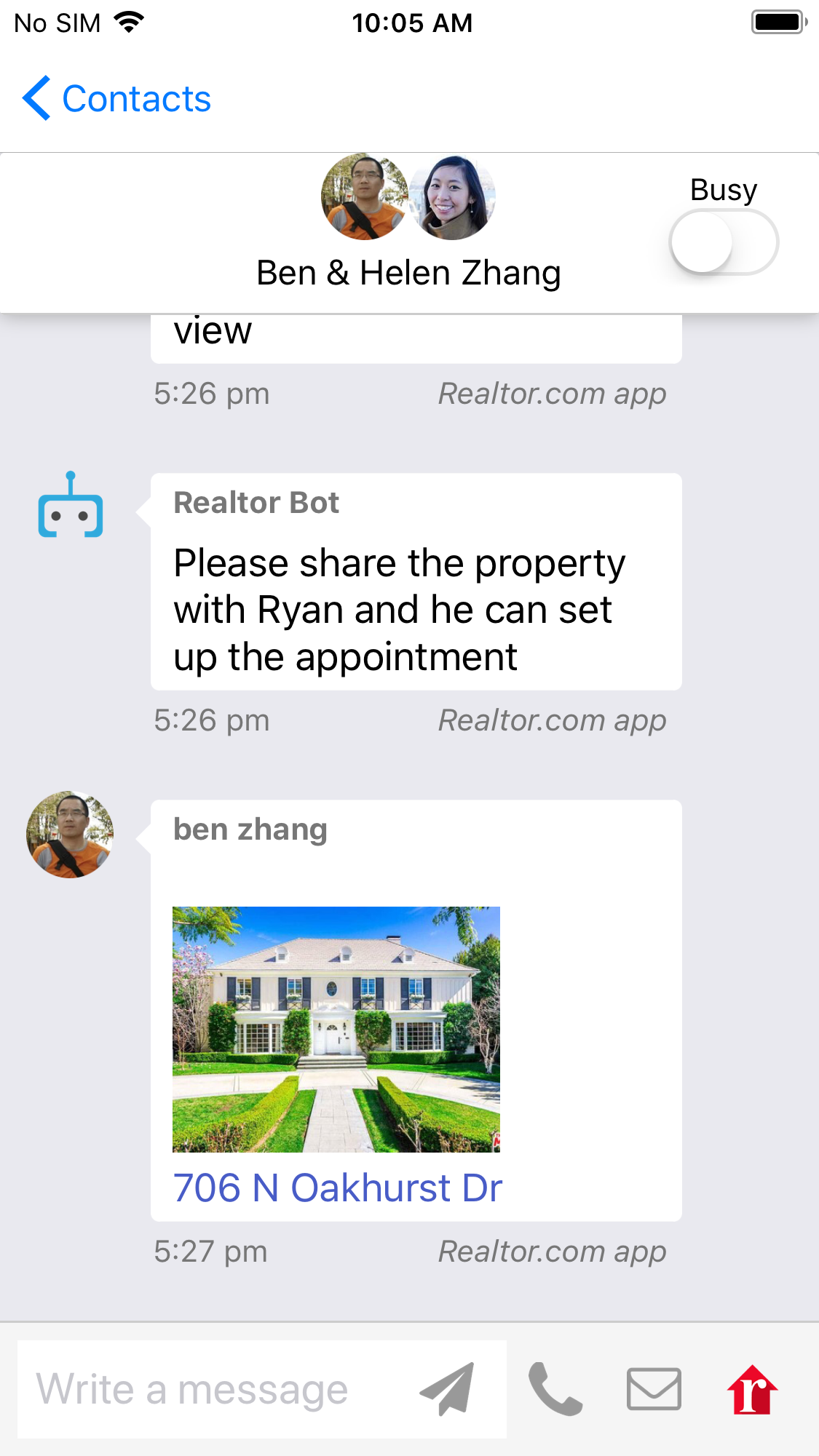Send the message with paper plane icon
The image size is (819, 1456).
pyautogui.click(x=447, y=1390)
